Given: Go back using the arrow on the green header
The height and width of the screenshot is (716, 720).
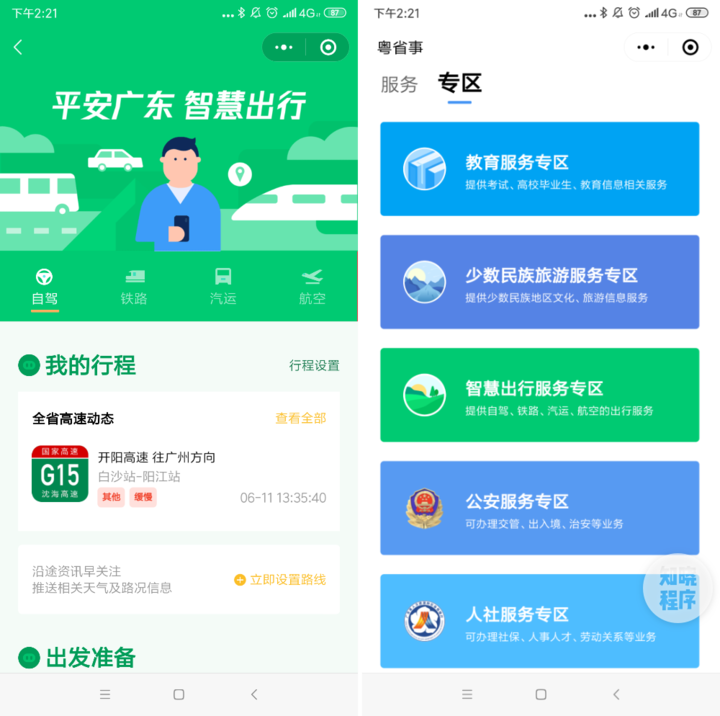Looking at the screenshot, I should pos(18,47).
